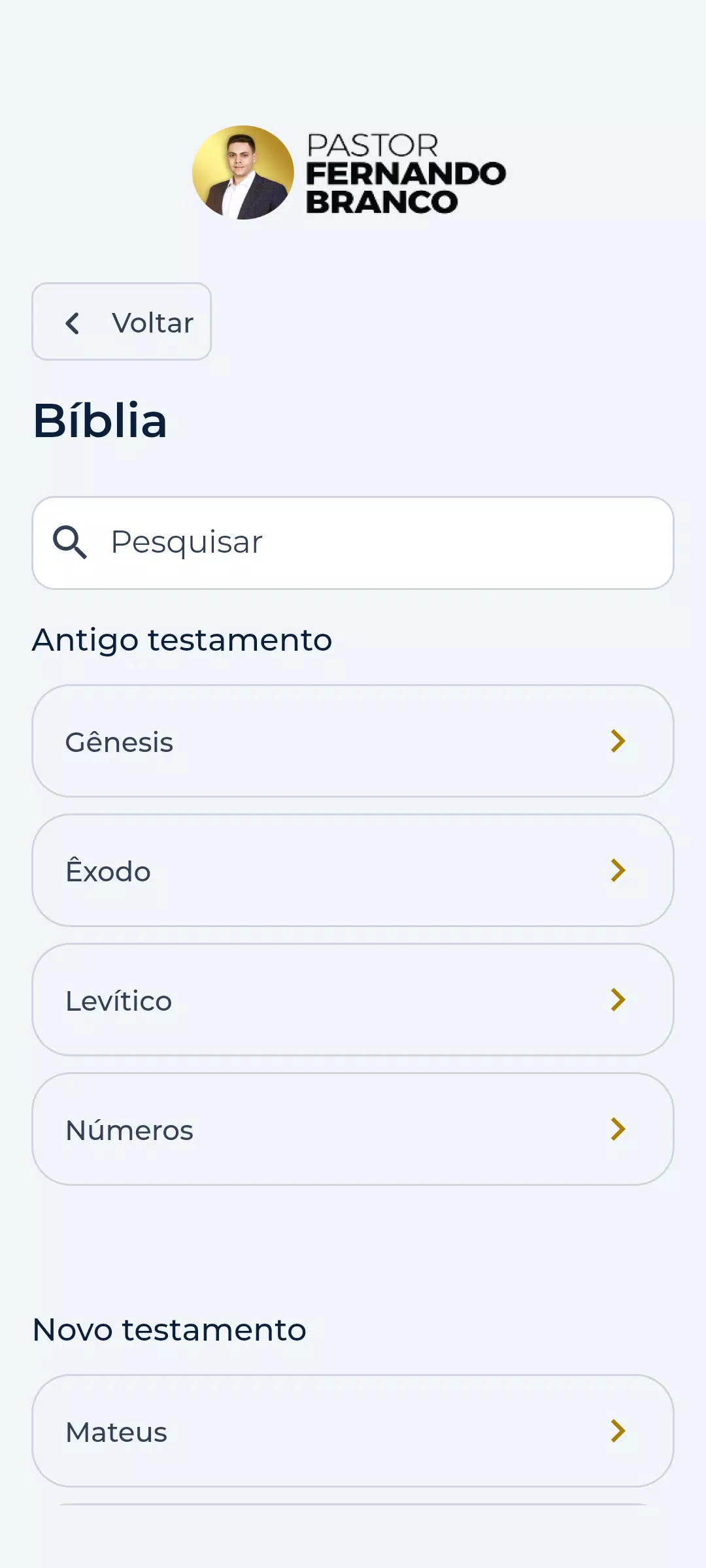This screenshot has width=706, height=1568.
Task: Select Levítico from the list
Action: click(x=353, y=1000)
